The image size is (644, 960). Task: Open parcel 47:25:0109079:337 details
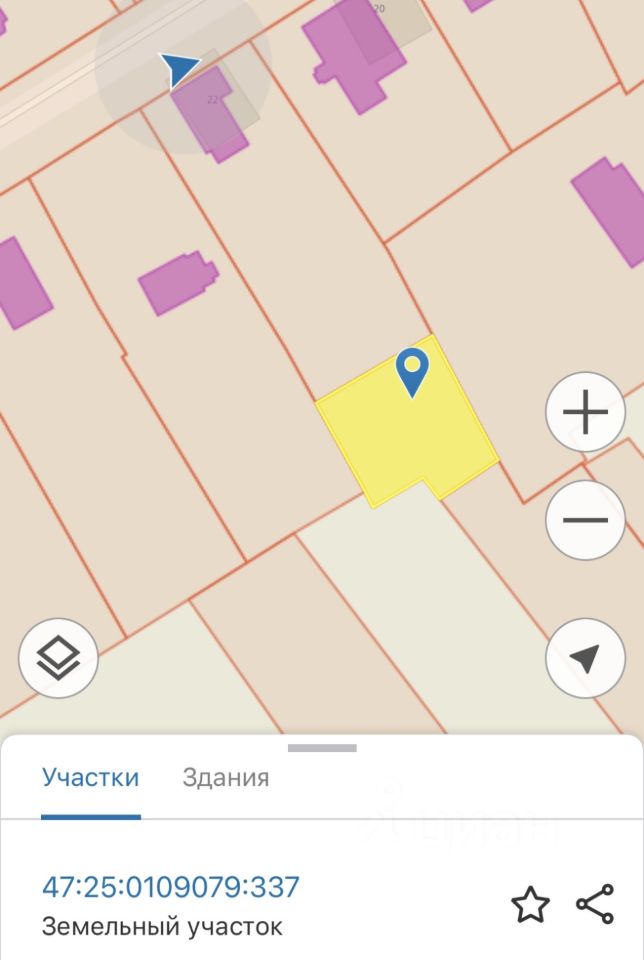[x=171, y=887]
